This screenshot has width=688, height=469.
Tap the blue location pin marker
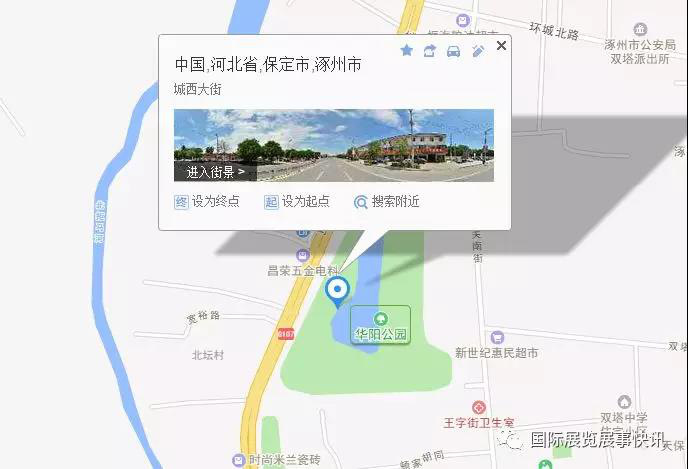click(x=338, y=290)
